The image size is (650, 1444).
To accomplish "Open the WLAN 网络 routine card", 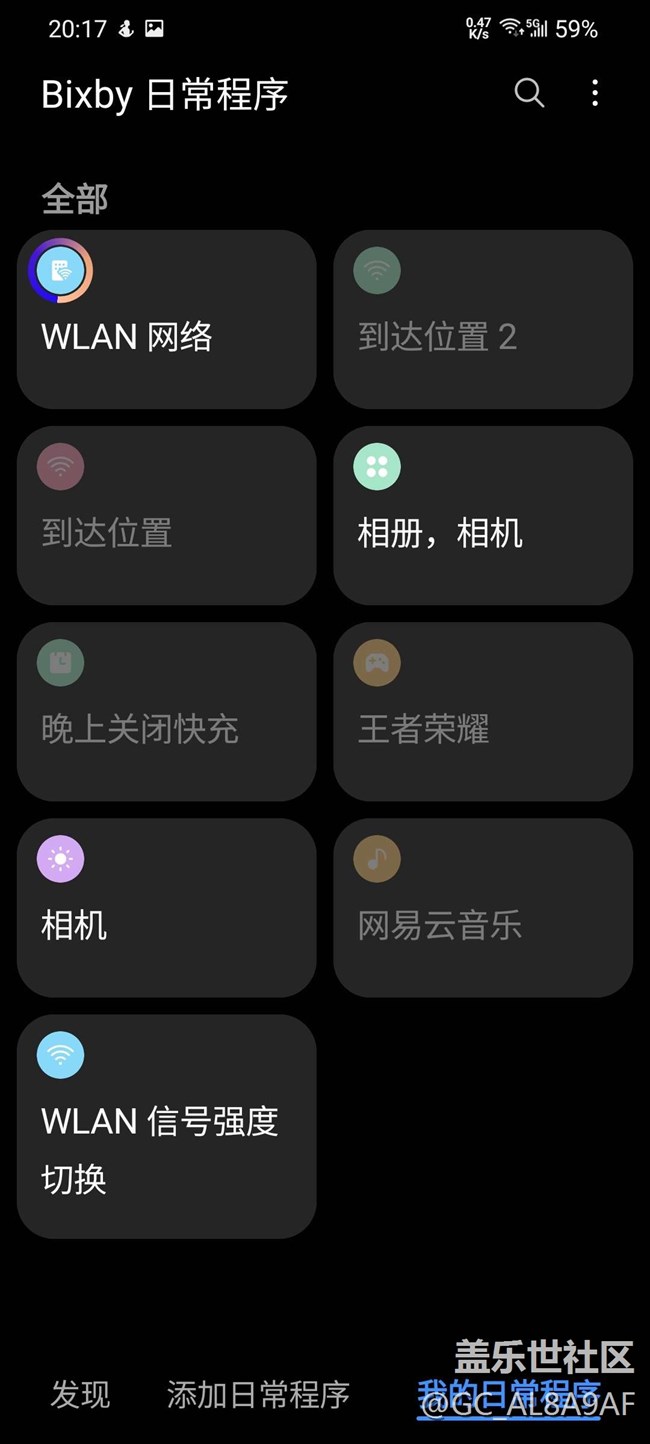I will pos(167,319).
